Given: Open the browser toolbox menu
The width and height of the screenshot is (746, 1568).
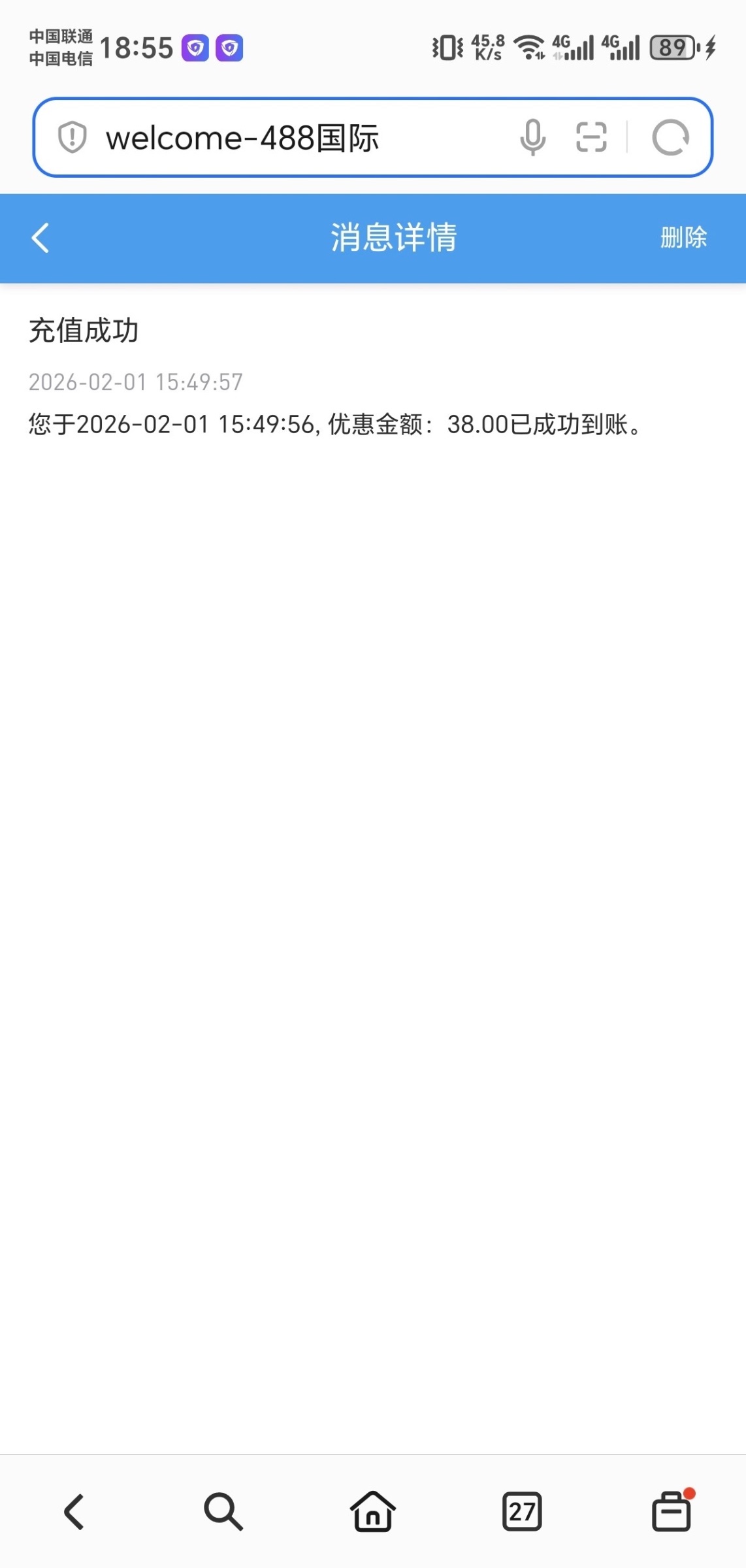Looking at the screenshot, I should click(x=672, y=1512).
